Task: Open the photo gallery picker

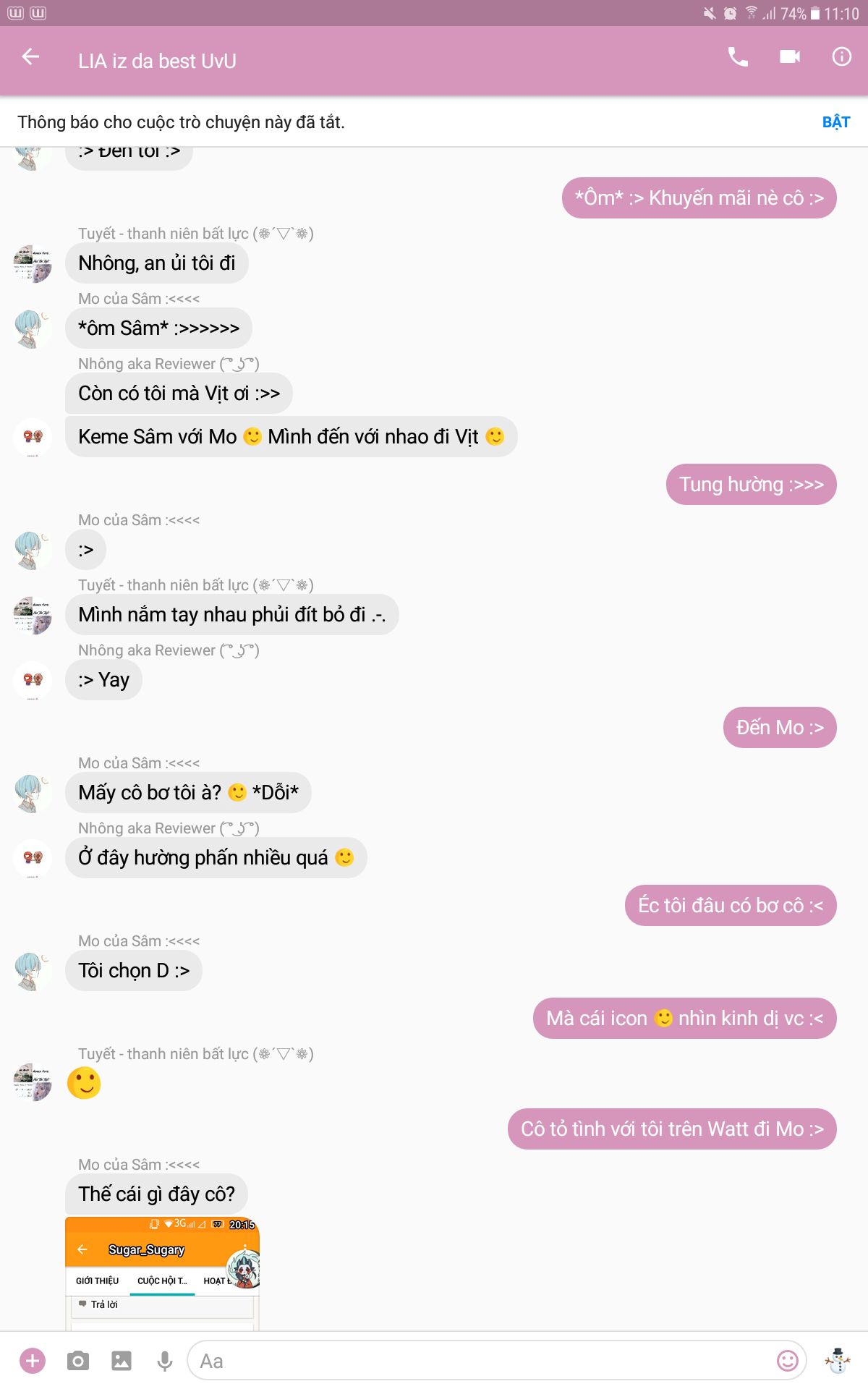Action: click(122, 1361)
